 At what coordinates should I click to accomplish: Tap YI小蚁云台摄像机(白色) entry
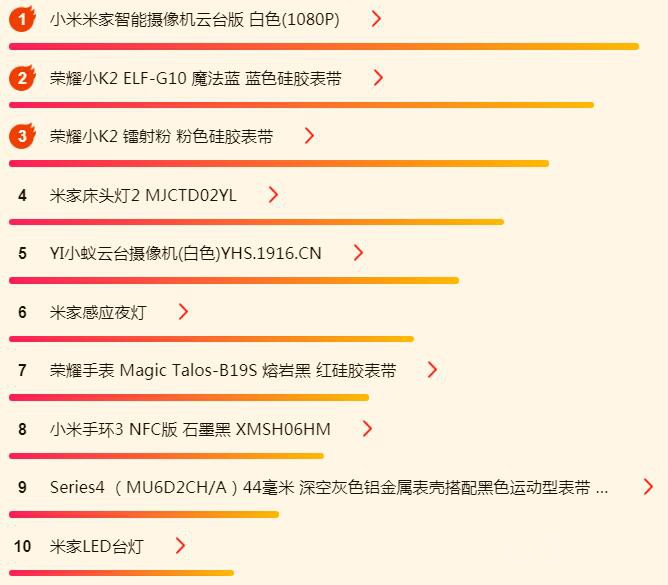185,253
